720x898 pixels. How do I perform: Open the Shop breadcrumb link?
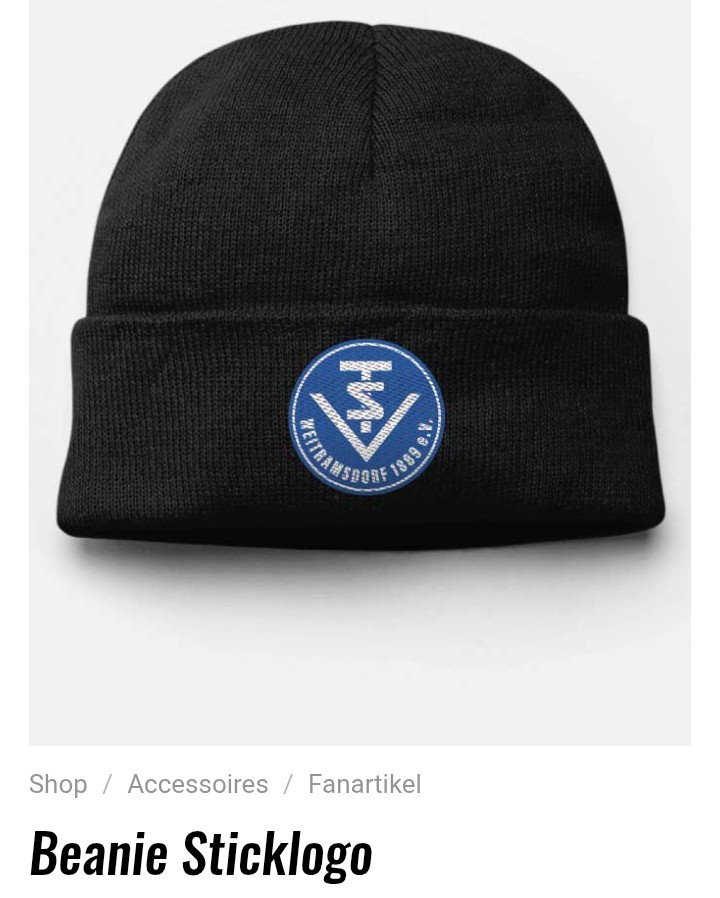click(x=58, y=784)
